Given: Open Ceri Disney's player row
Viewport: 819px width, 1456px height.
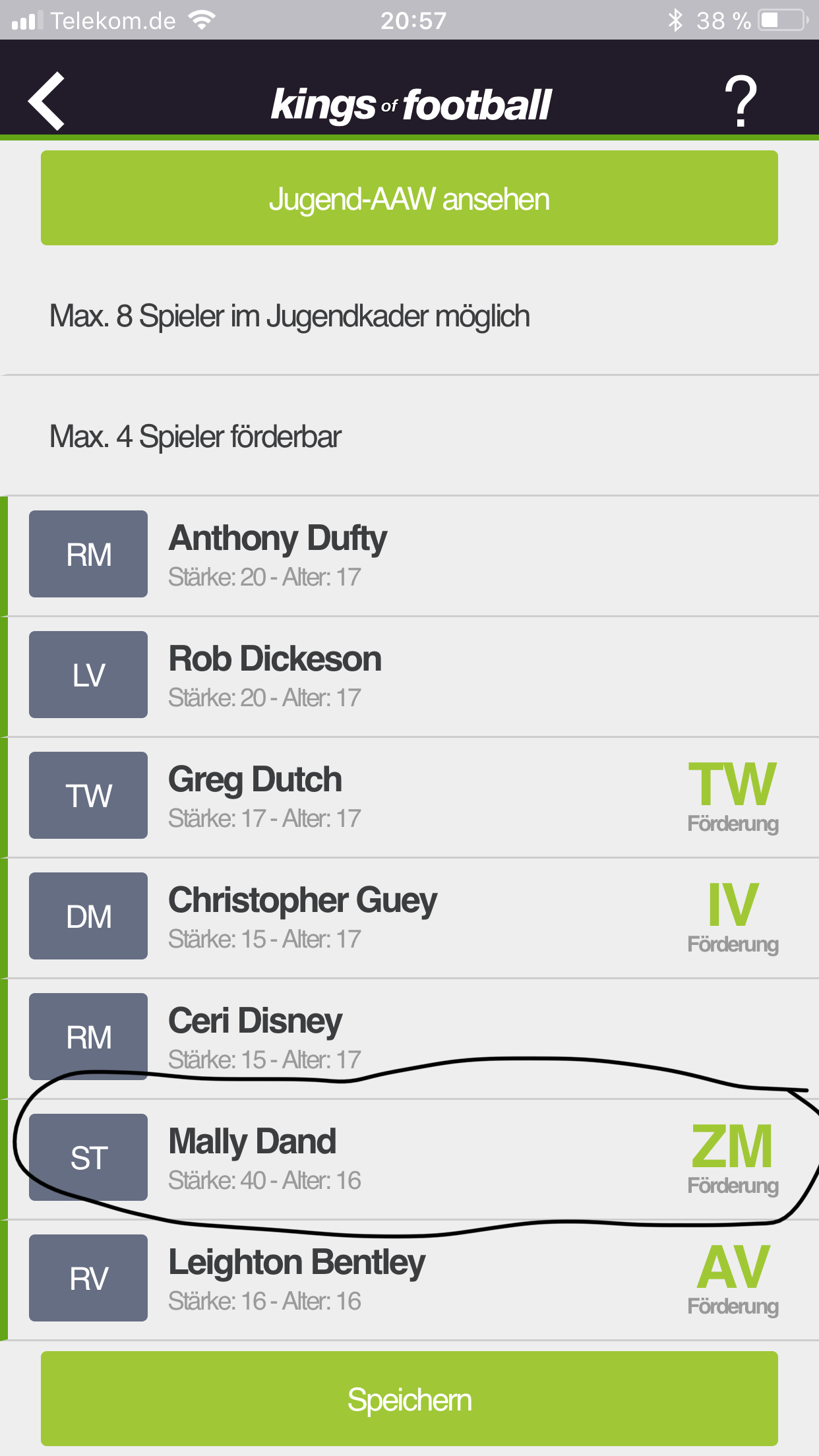Looking at the screenshot, I should pyautogui.click(x=409, y=1038).
